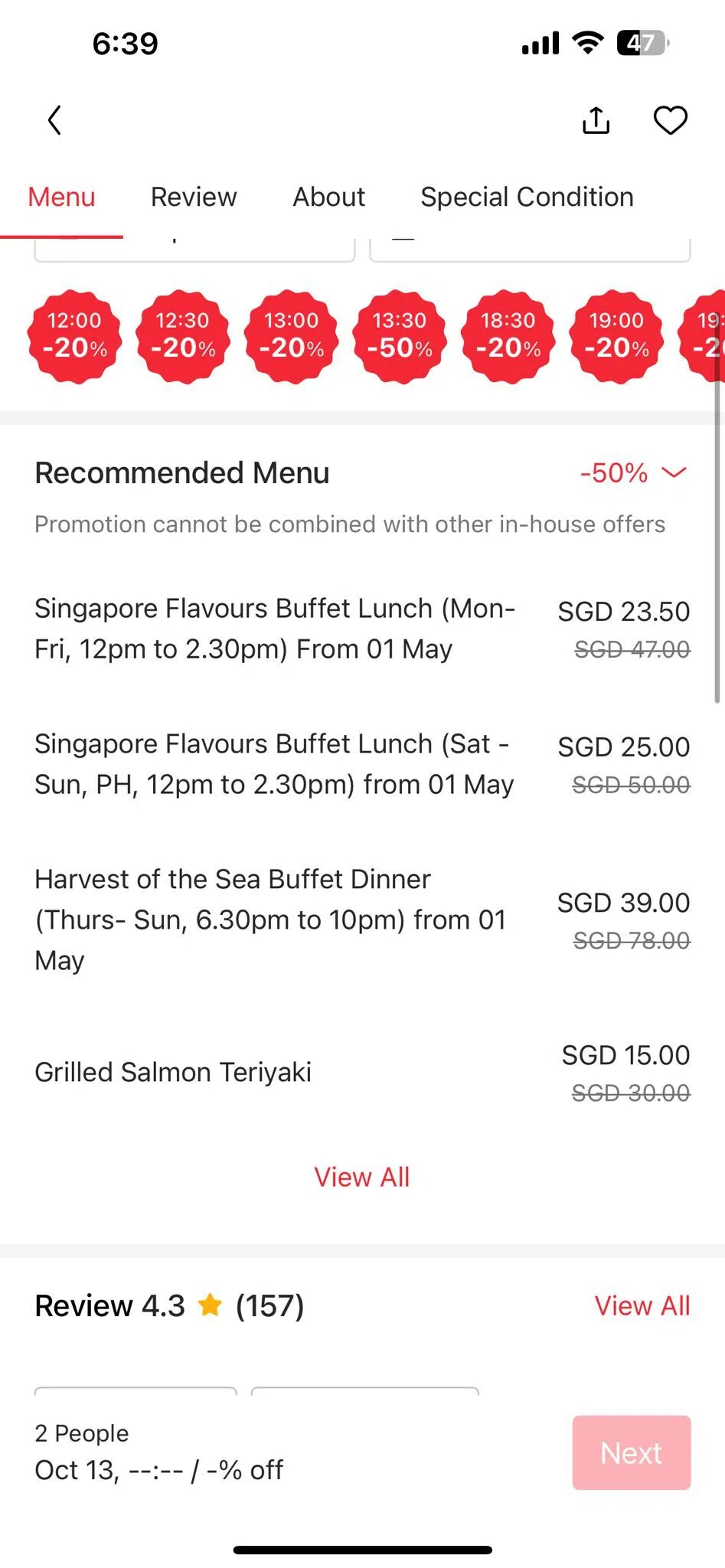Viewport: 725px width, 1568px height.
Task: Select the Menu tab
Action: click(x=61, y=198)
